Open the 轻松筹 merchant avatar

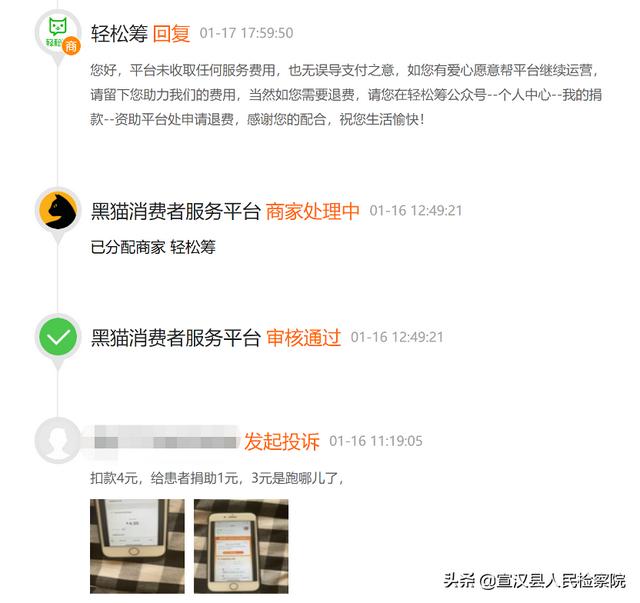(59, 35)
